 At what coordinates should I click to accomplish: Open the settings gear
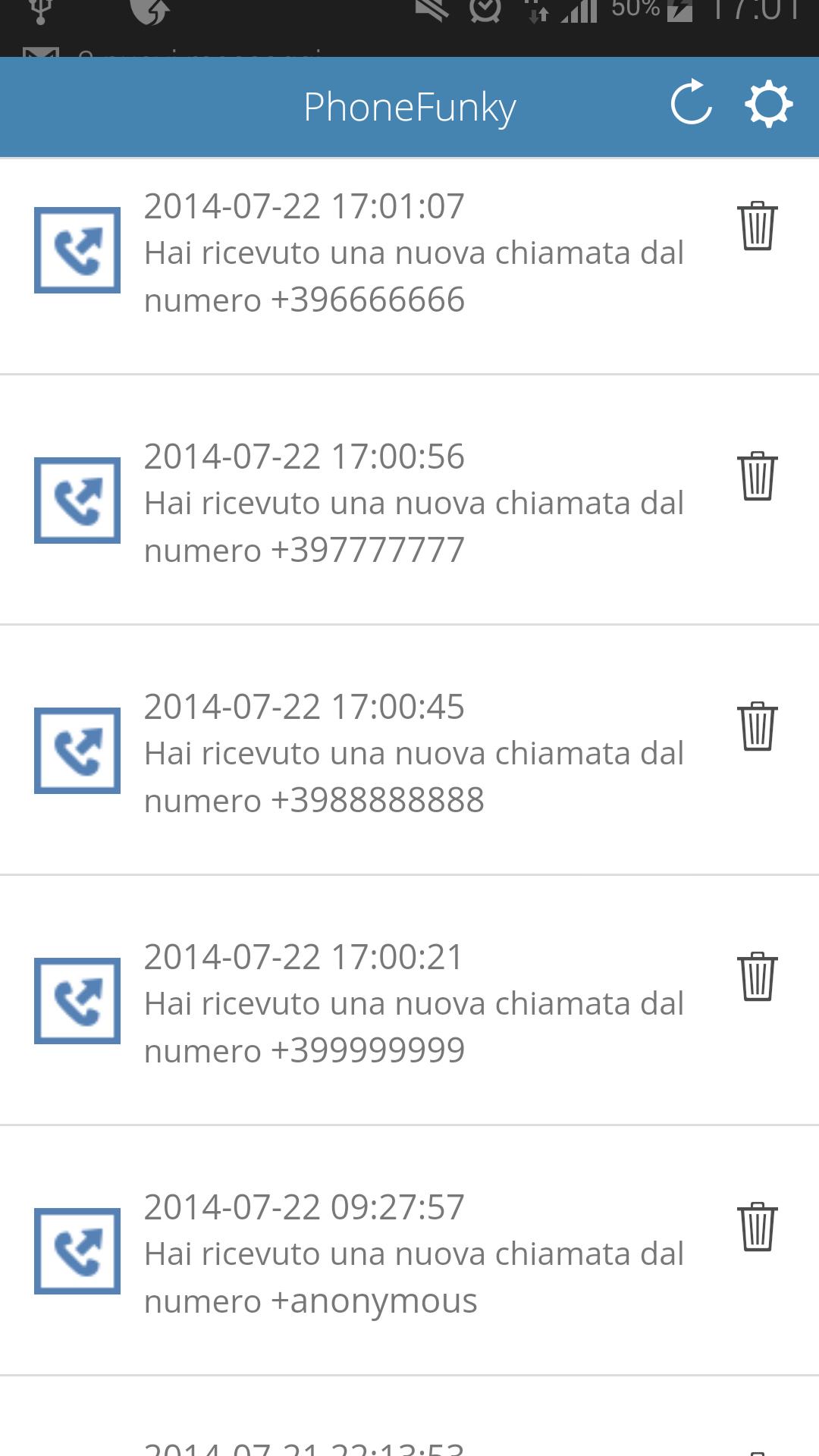768,105
